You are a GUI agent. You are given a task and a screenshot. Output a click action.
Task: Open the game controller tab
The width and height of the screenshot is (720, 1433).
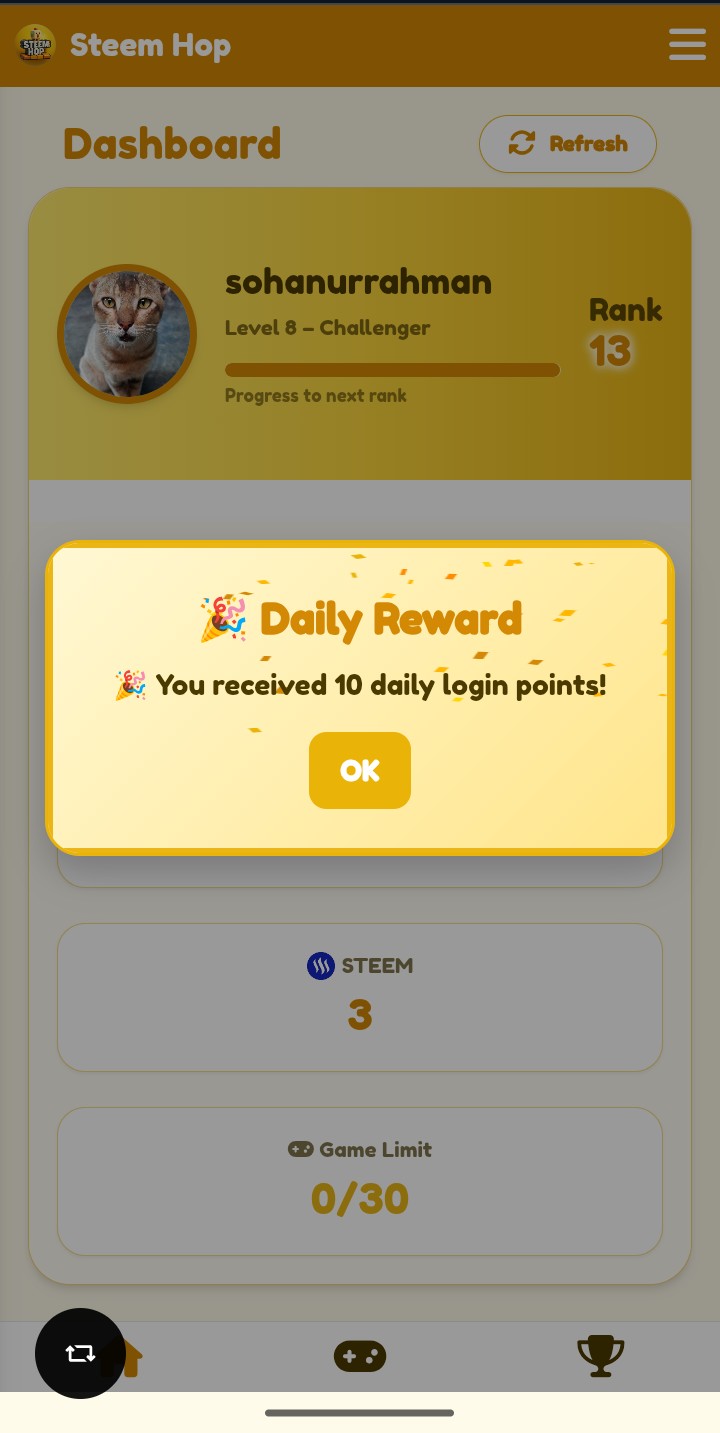click(x=360, y=1356)
